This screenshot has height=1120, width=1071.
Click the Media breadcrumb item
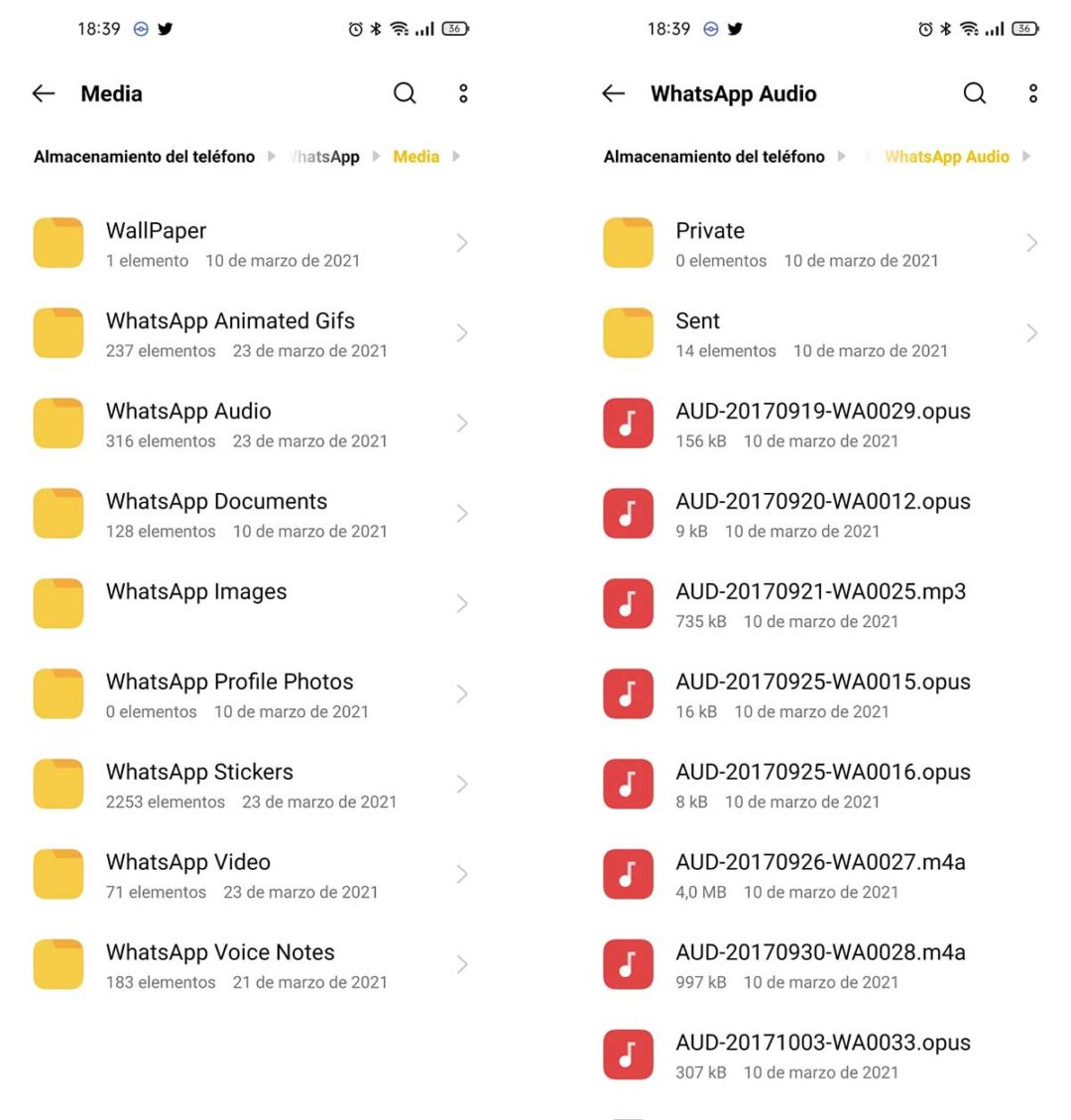[416, 156]
